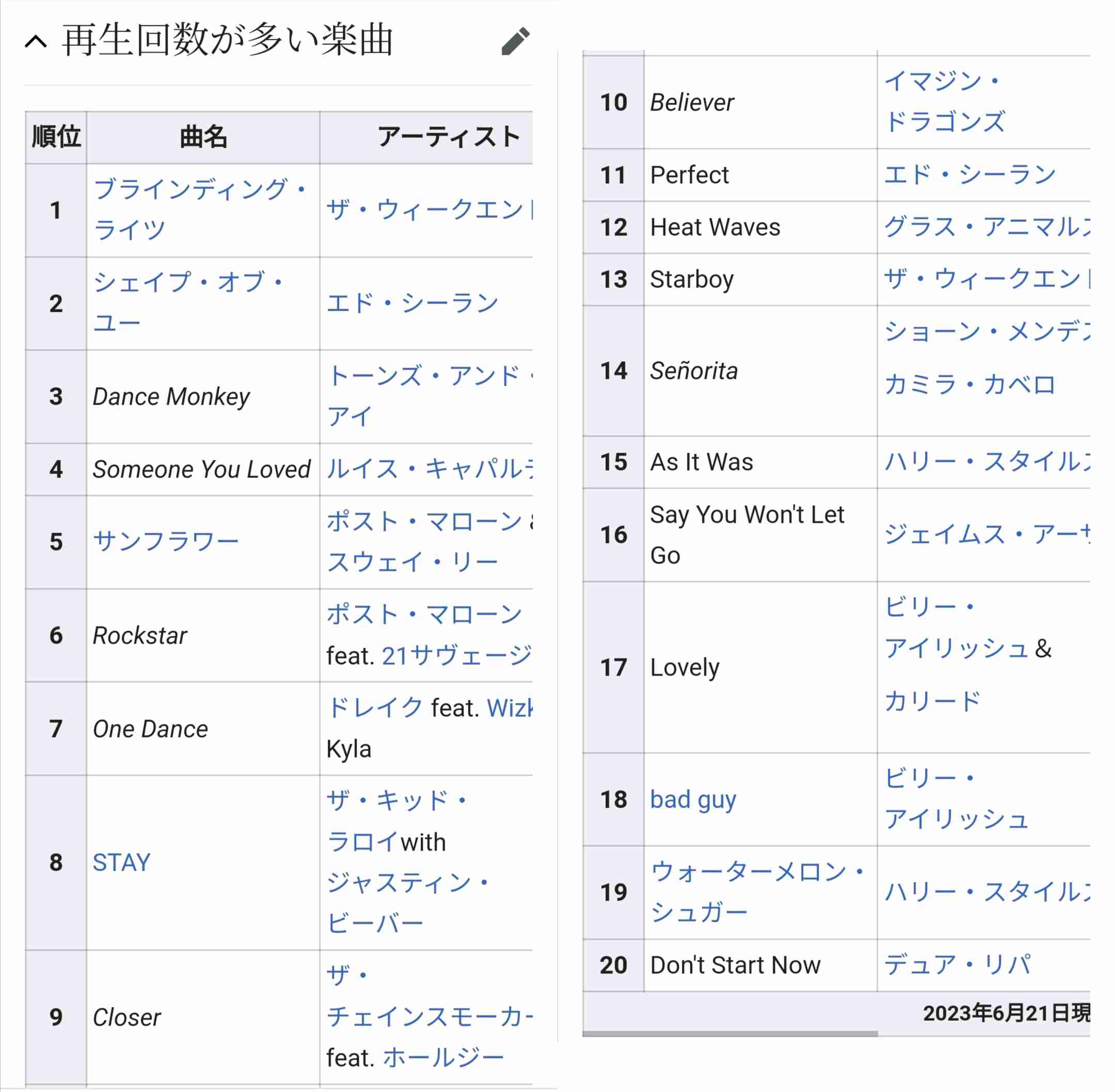This screenshot has width=1115, height=1092.
Task: Open the カリード artist link
Action: point(932,702)
